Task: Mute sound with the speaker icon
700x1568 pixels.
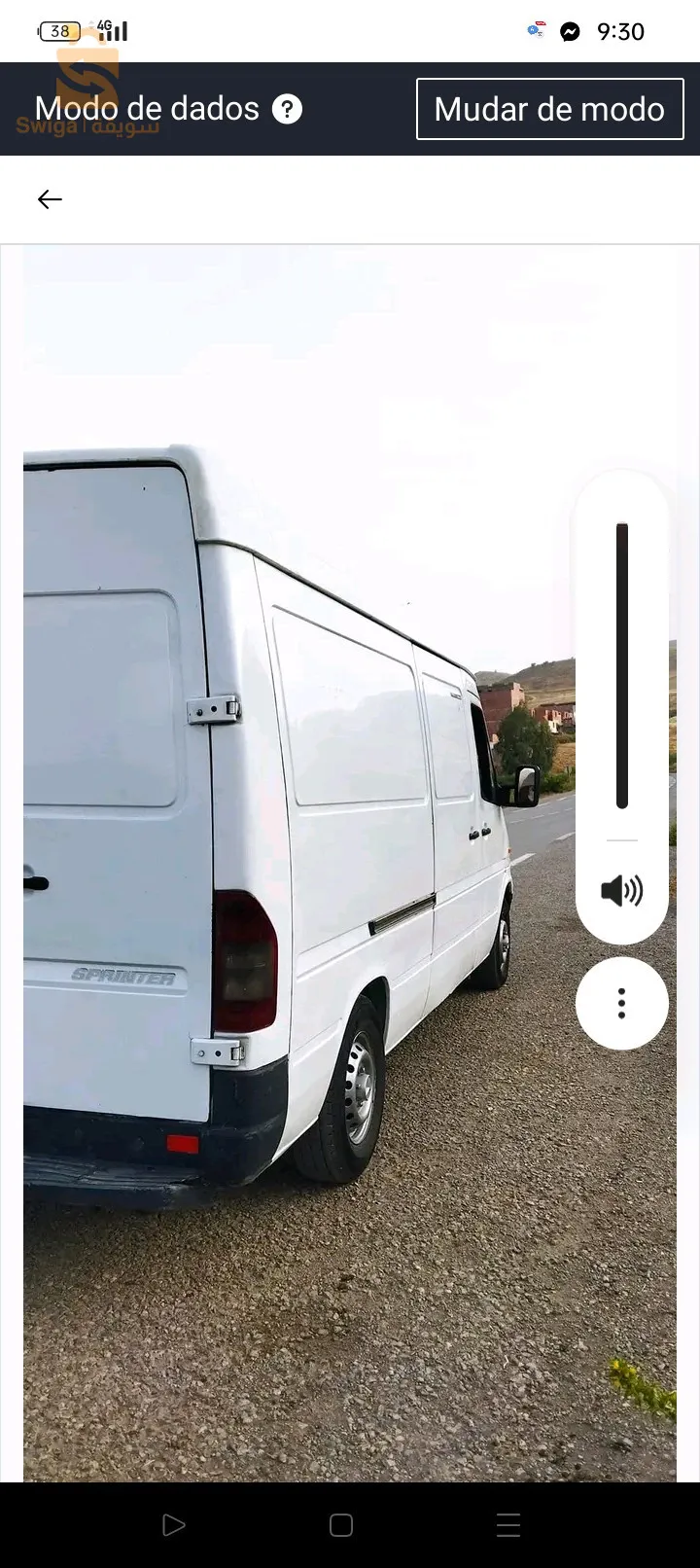Action: coord(621,890)
